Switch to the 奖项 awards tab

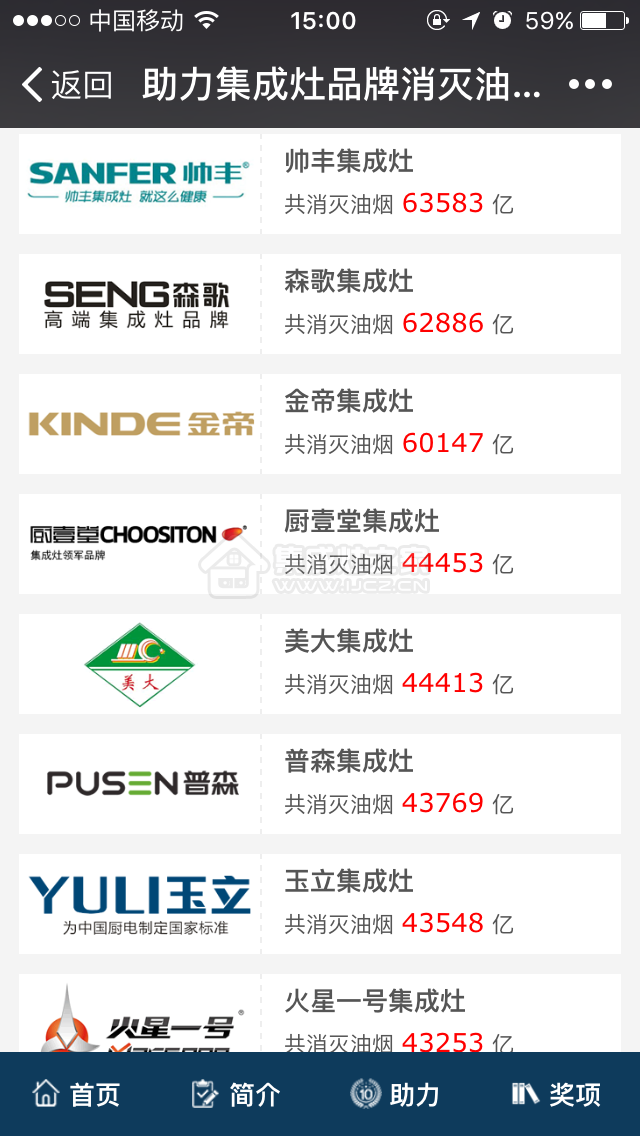point(556,1094)
